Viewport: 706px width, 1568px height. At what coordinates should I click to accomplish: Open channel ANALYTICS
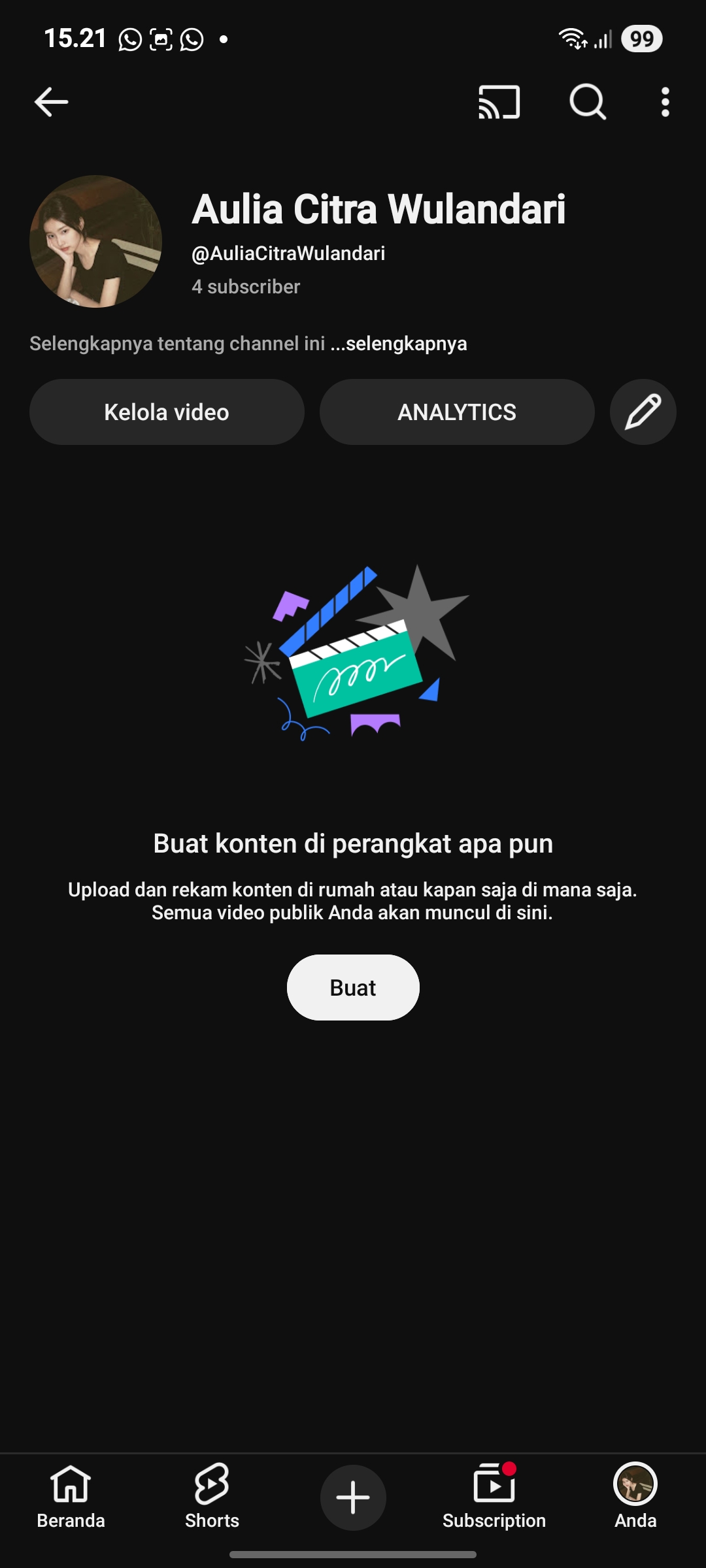(x=457, y=412)
